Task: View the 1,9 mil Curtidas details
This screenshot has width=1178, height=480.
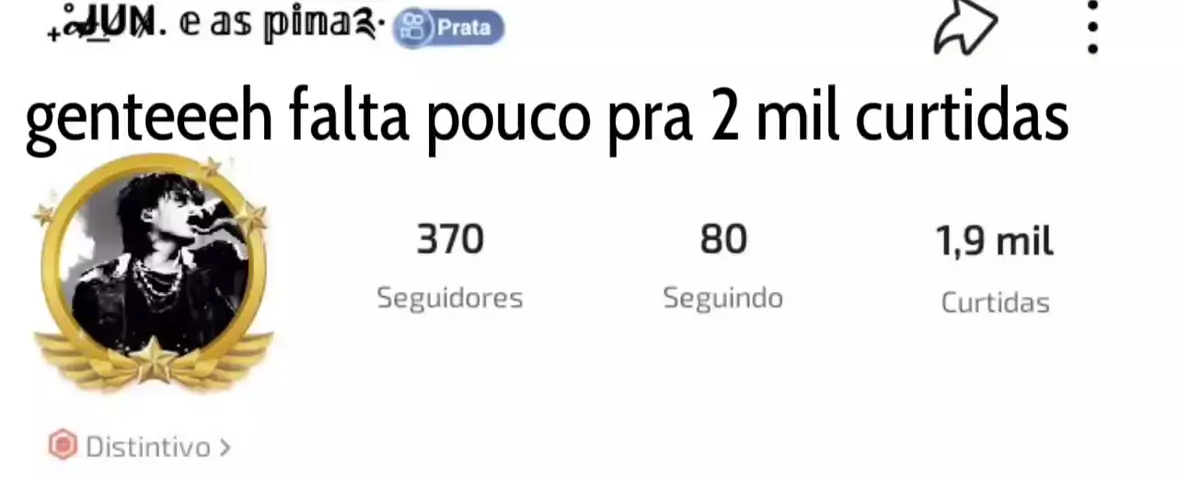Action: pyautogui.click(x=995, y=268)
